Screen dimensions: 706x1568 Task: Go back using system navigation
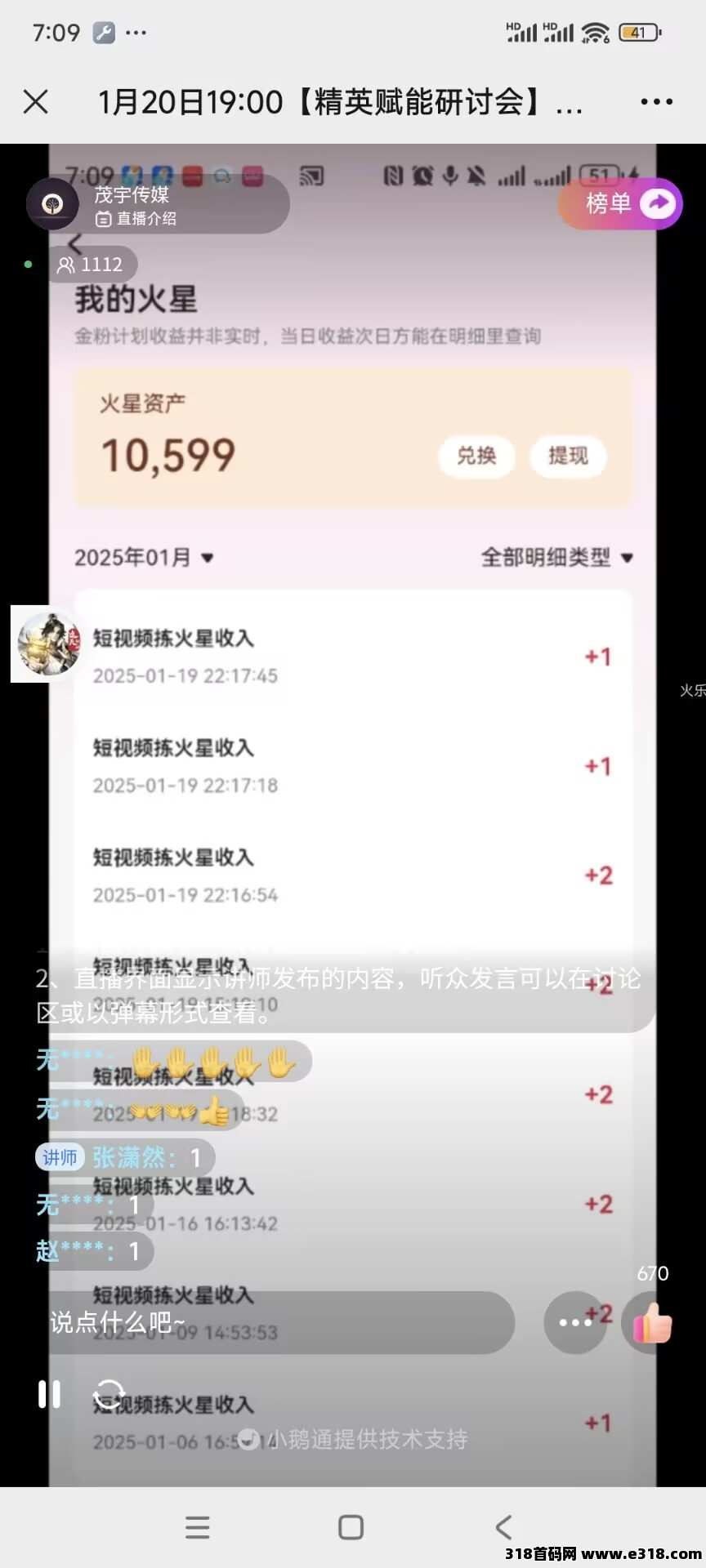pyautogui.click(x=504, y=1527)
